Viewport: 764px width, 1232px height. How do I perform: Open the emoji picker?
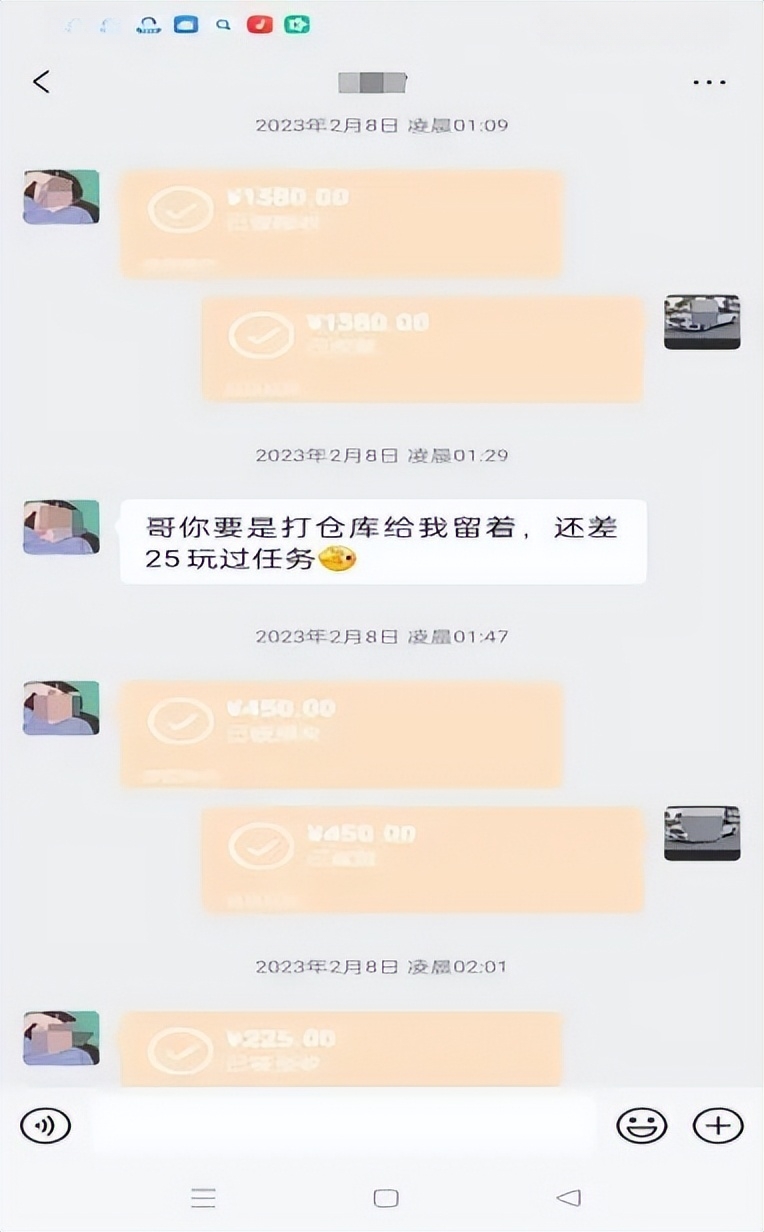(x=641, y=1126)
